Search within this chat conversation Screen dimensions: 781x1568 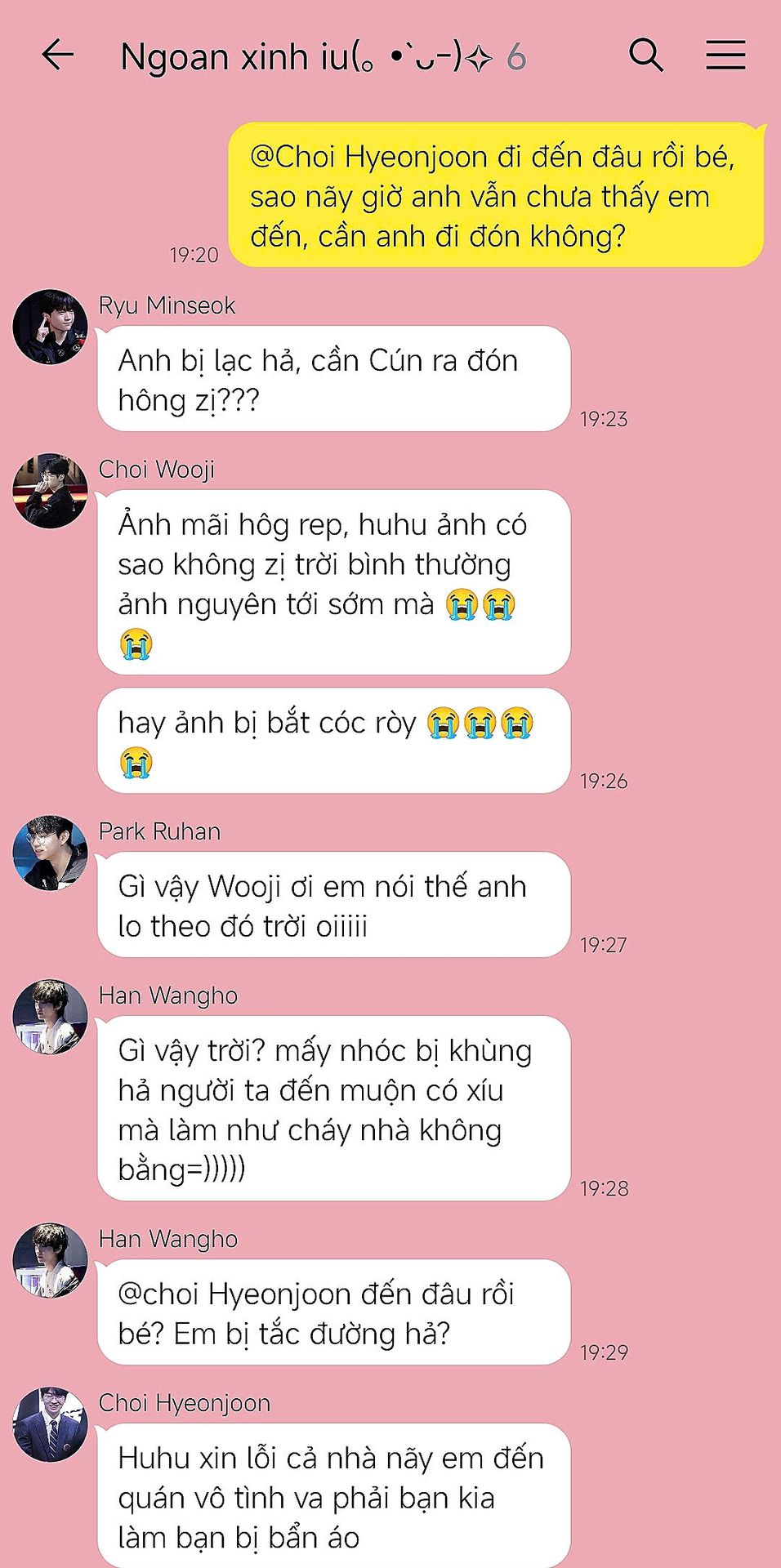pos(645,56)
